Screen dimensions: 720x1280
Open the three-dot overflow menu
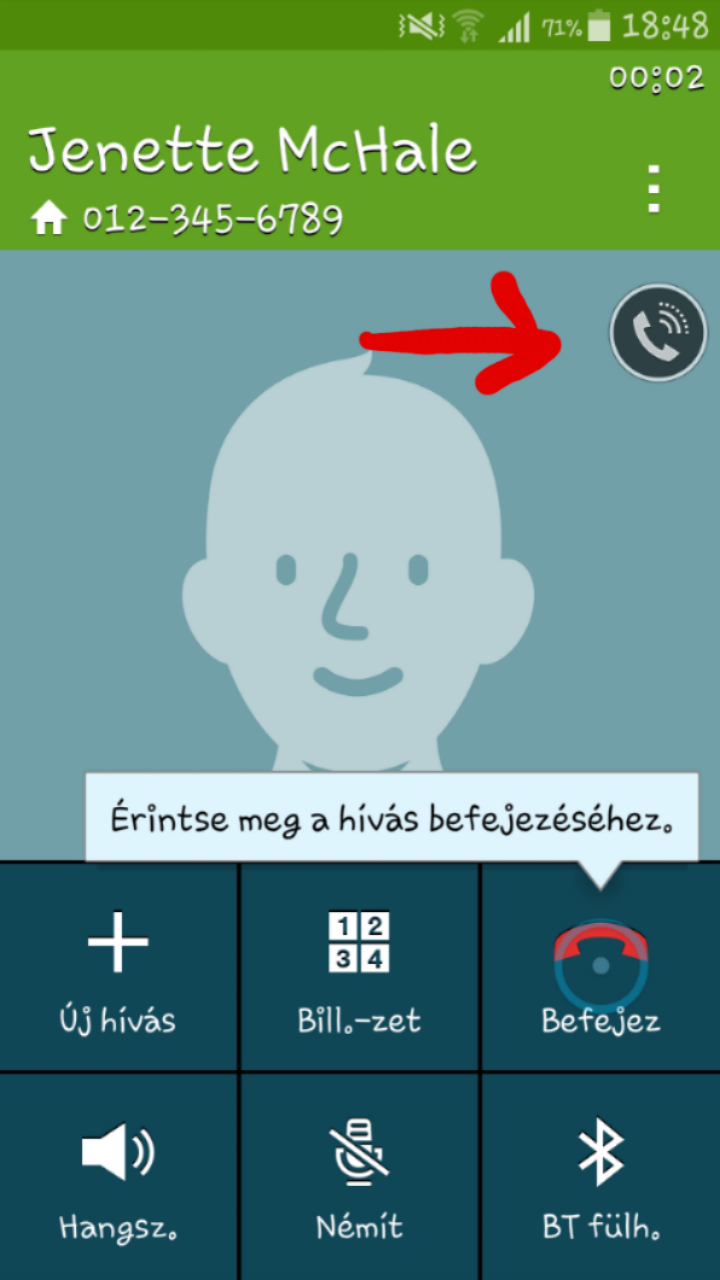pos(654,189)
